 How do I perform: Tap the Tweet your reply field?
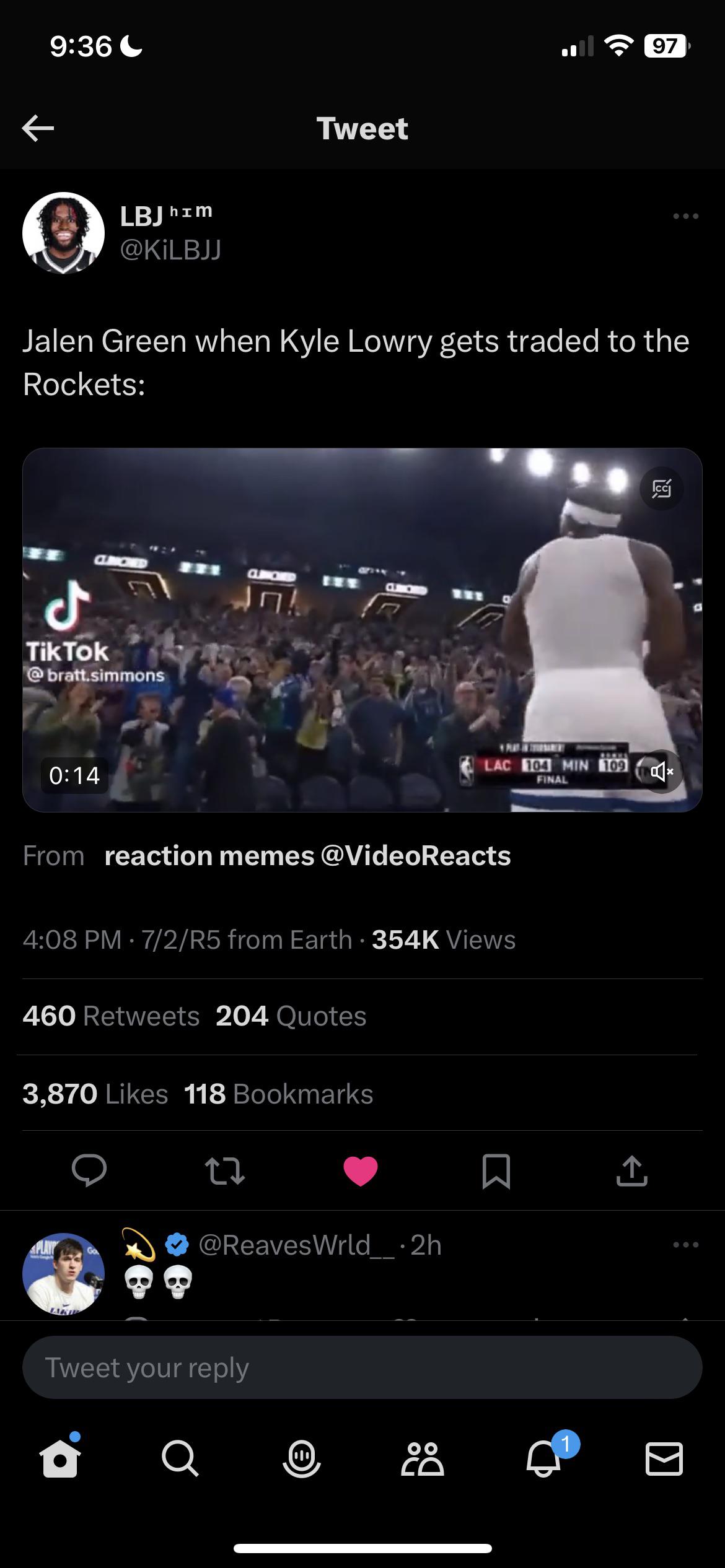(362, 1367)
